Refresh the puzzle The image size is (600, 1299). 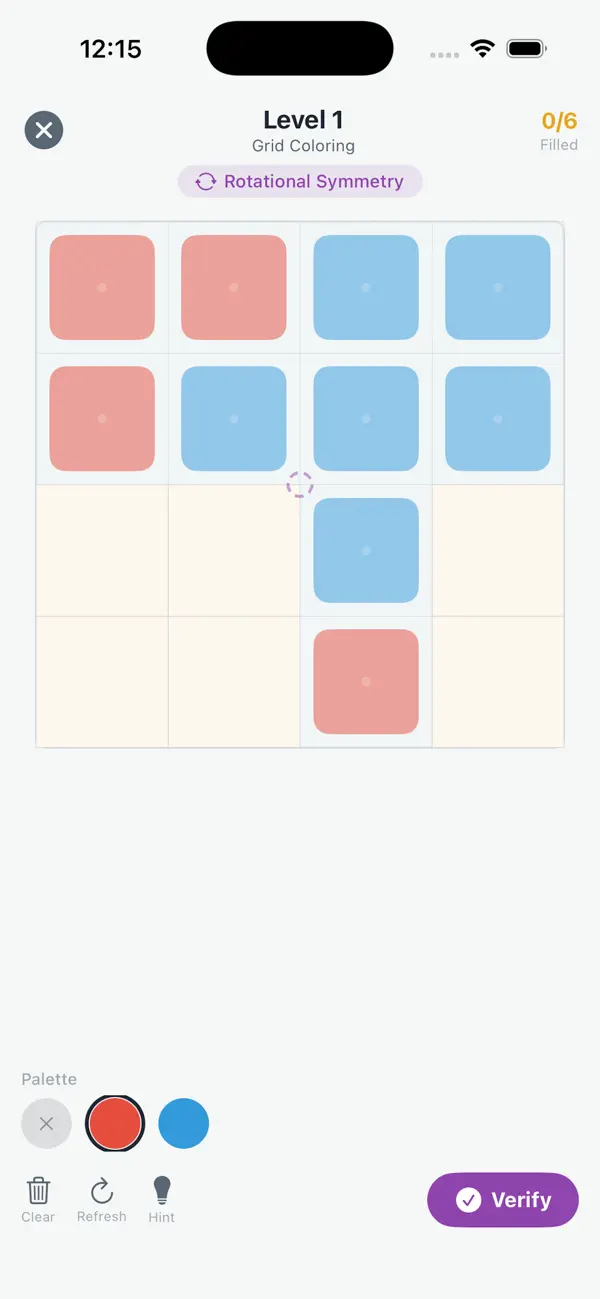coord(101,1199)
